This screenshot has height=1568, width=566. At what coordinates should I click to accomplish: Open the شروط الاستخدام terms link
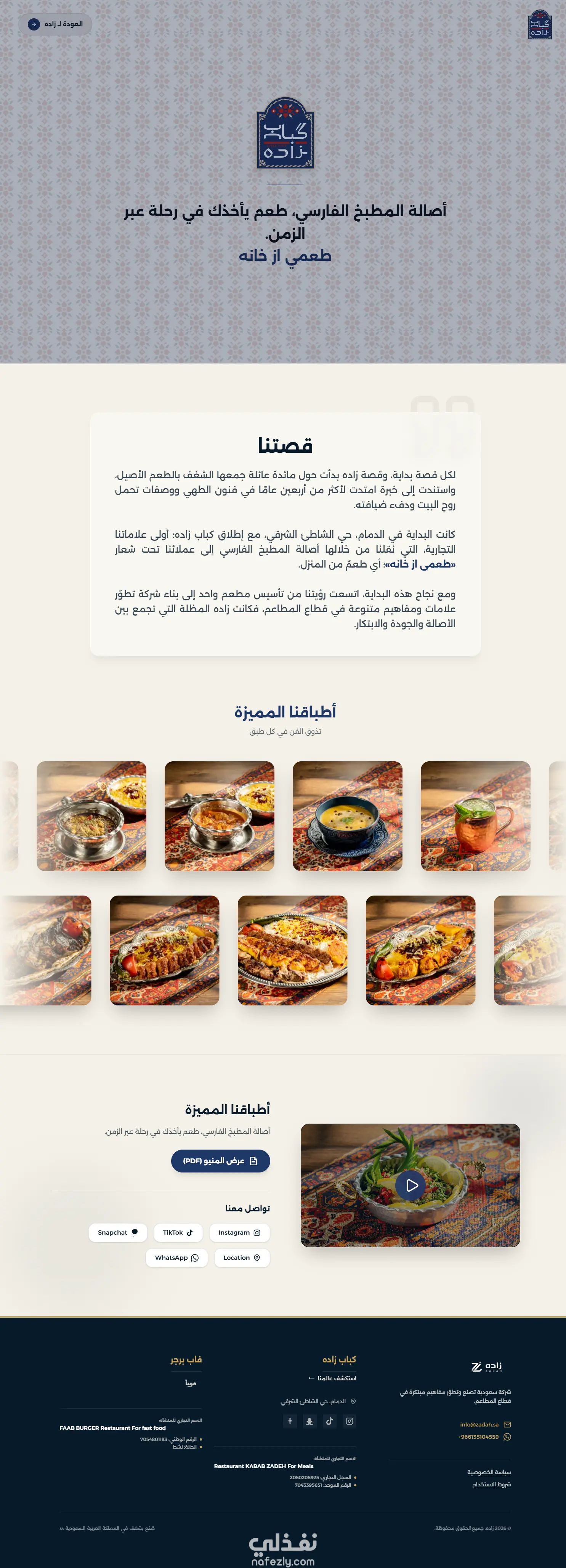pos(491,1484)
